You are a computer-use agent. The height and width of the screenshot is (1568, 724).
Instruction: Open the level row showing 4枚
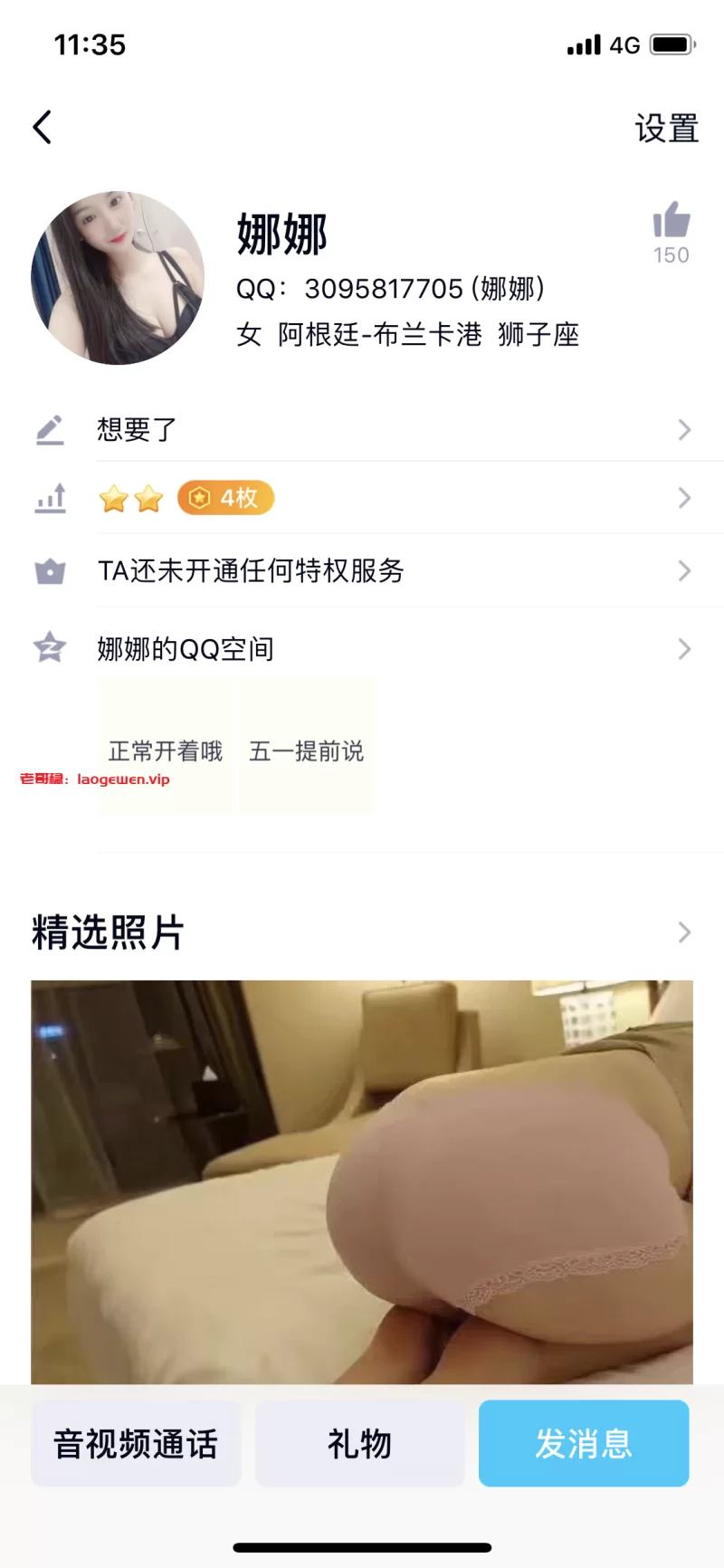(362, 498)
